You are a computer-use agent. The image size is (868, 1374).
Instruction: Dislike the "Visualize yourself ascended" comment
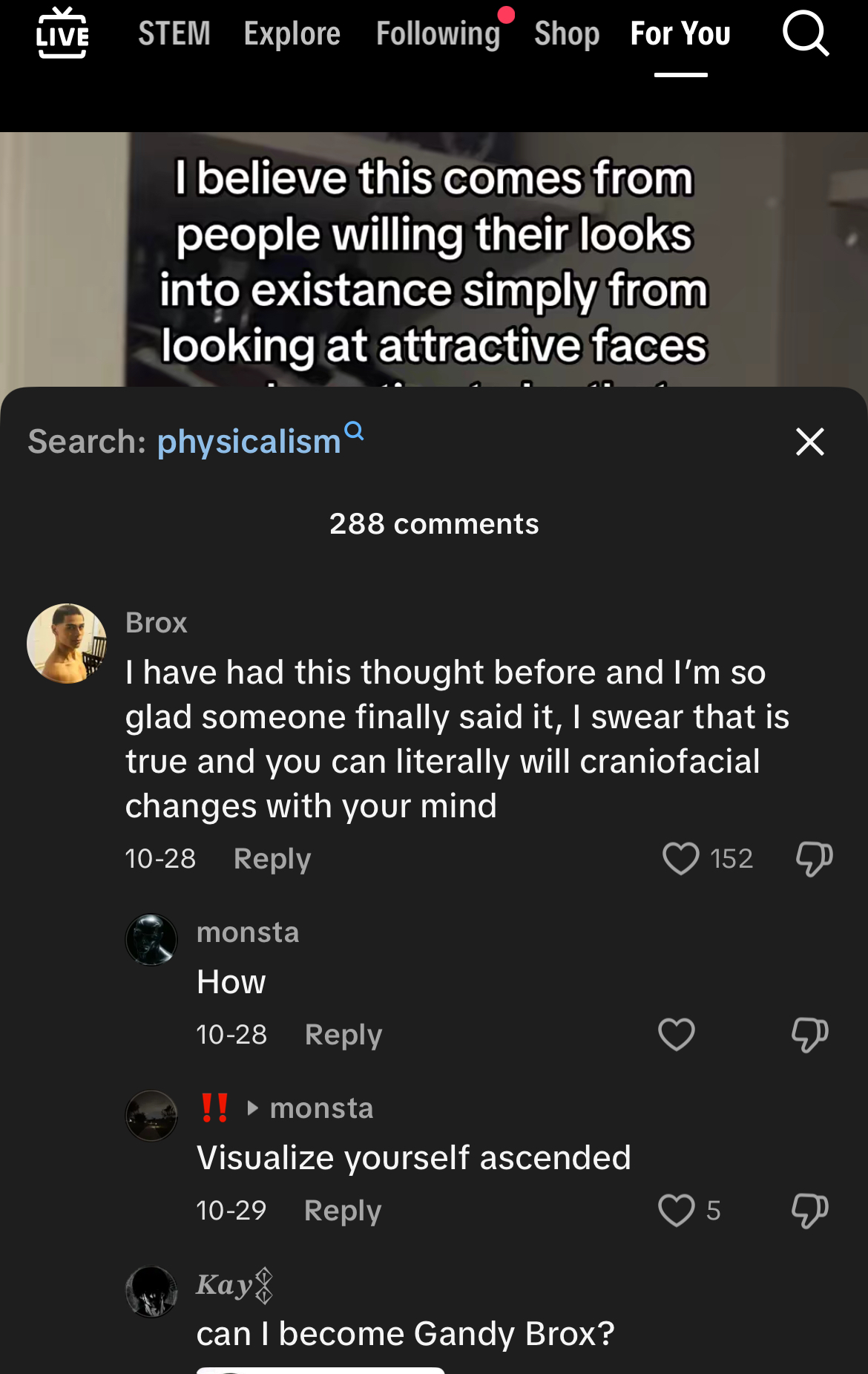809,1211
